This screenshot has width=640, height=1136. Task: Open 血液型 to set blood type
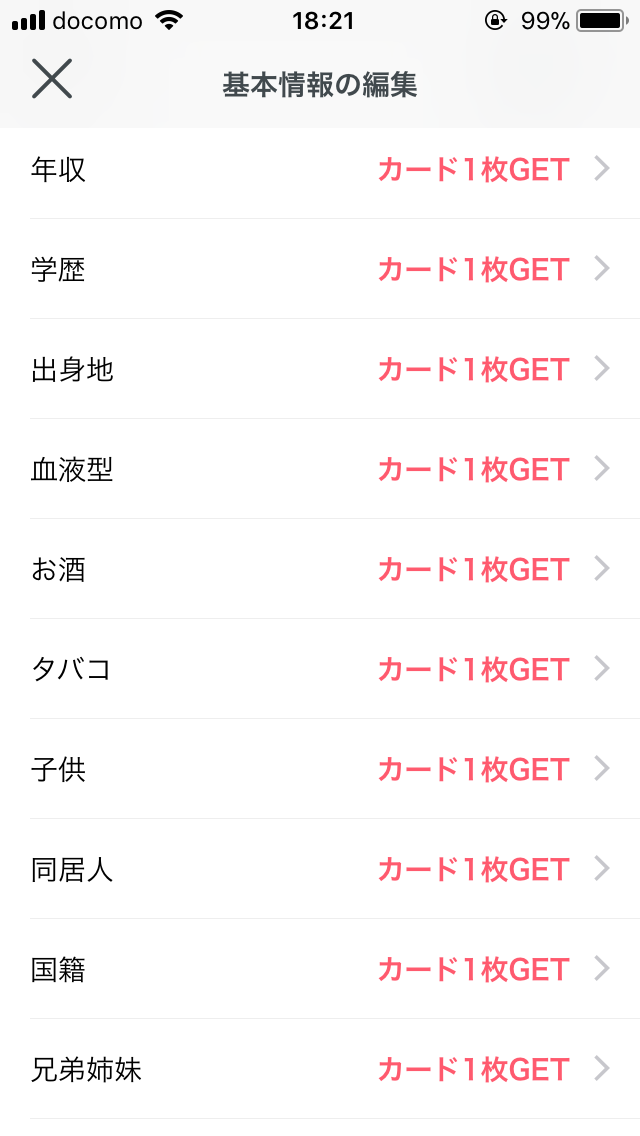[x=320, y=469]
